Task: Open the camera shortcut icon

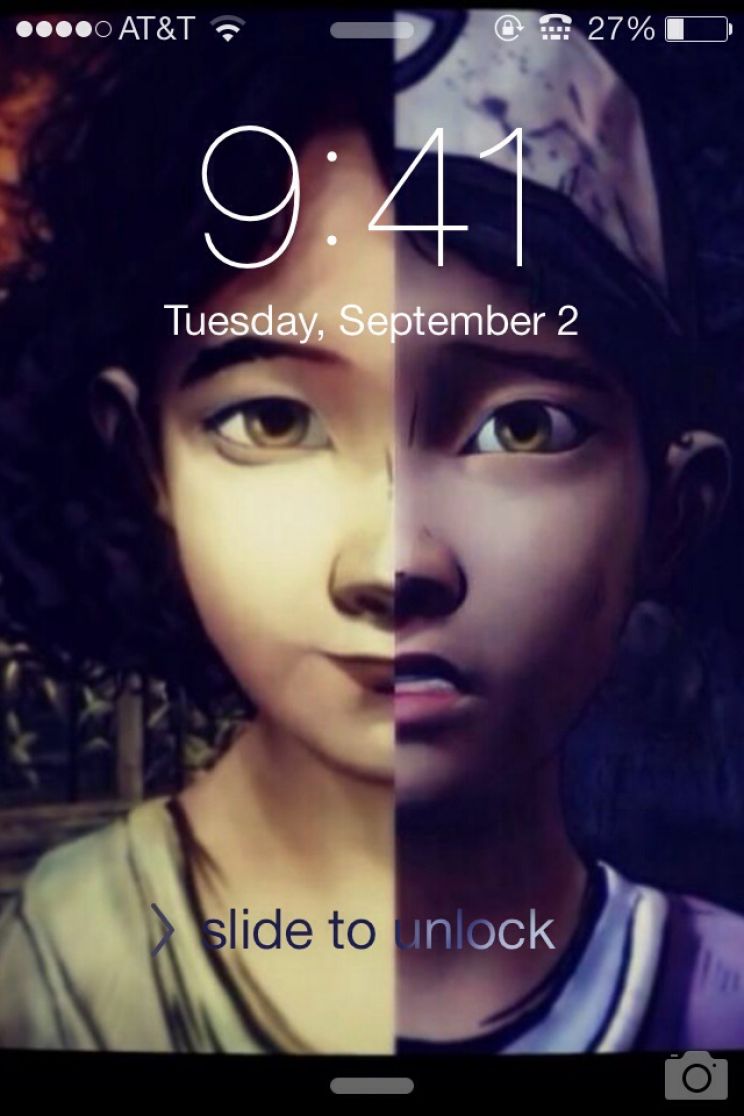Action: [x=696, y=1076]
